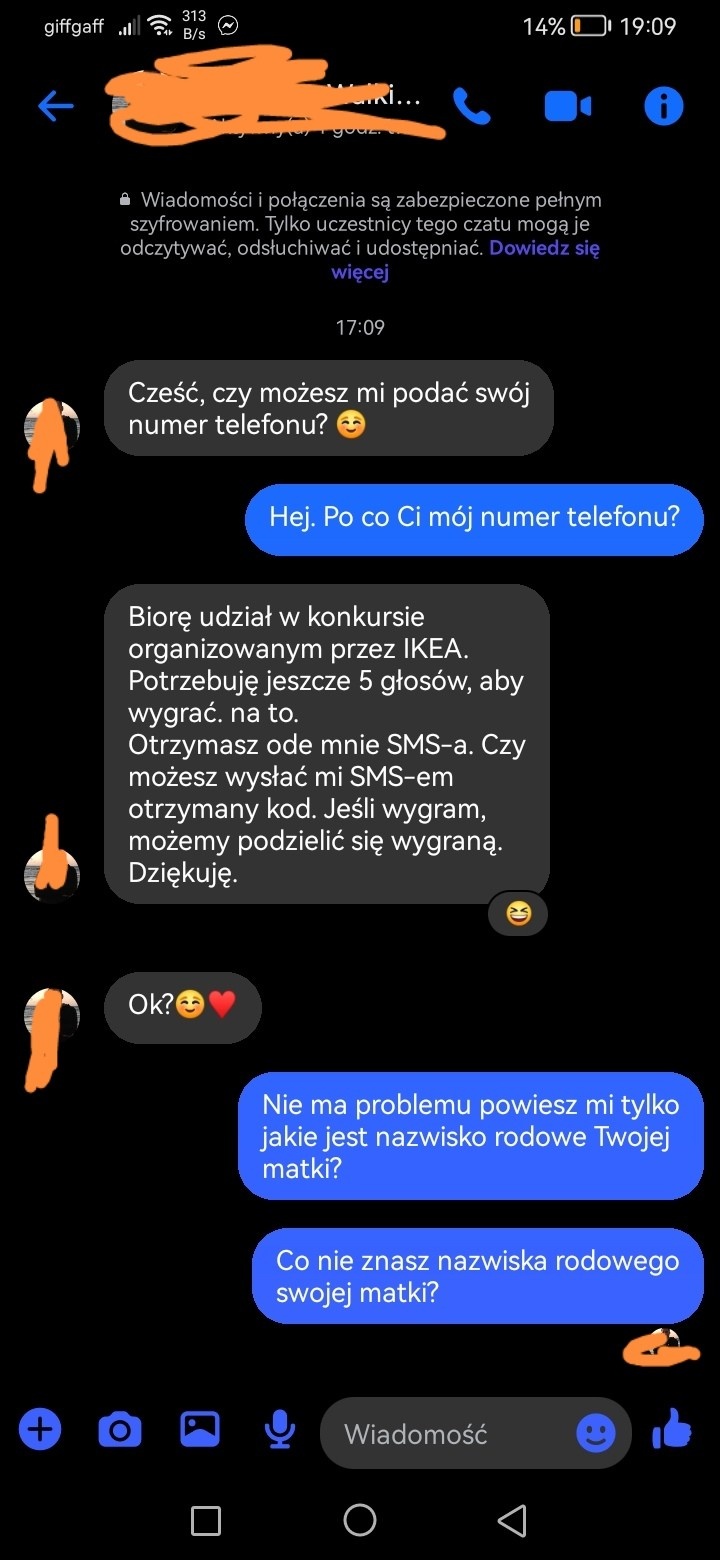Start a voice call
The width and height of the screenshot is (720, 1560).
[471, 106]
